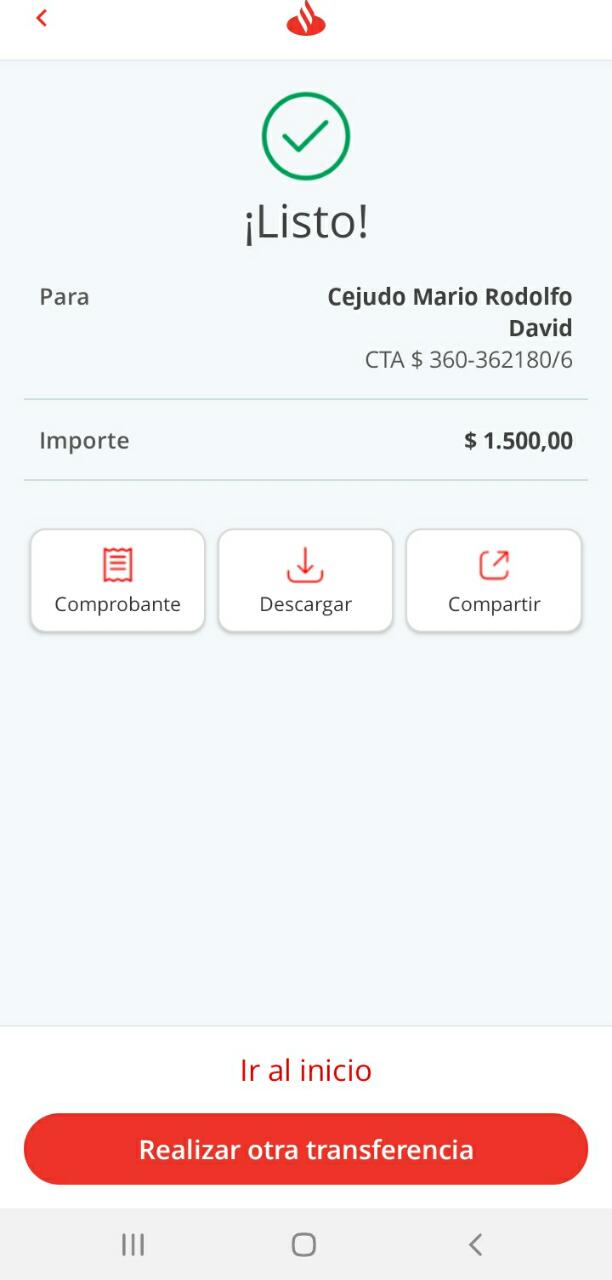Select Ir al inicio
This screenshot has width=612, height=1280.
pos(306,1070)
